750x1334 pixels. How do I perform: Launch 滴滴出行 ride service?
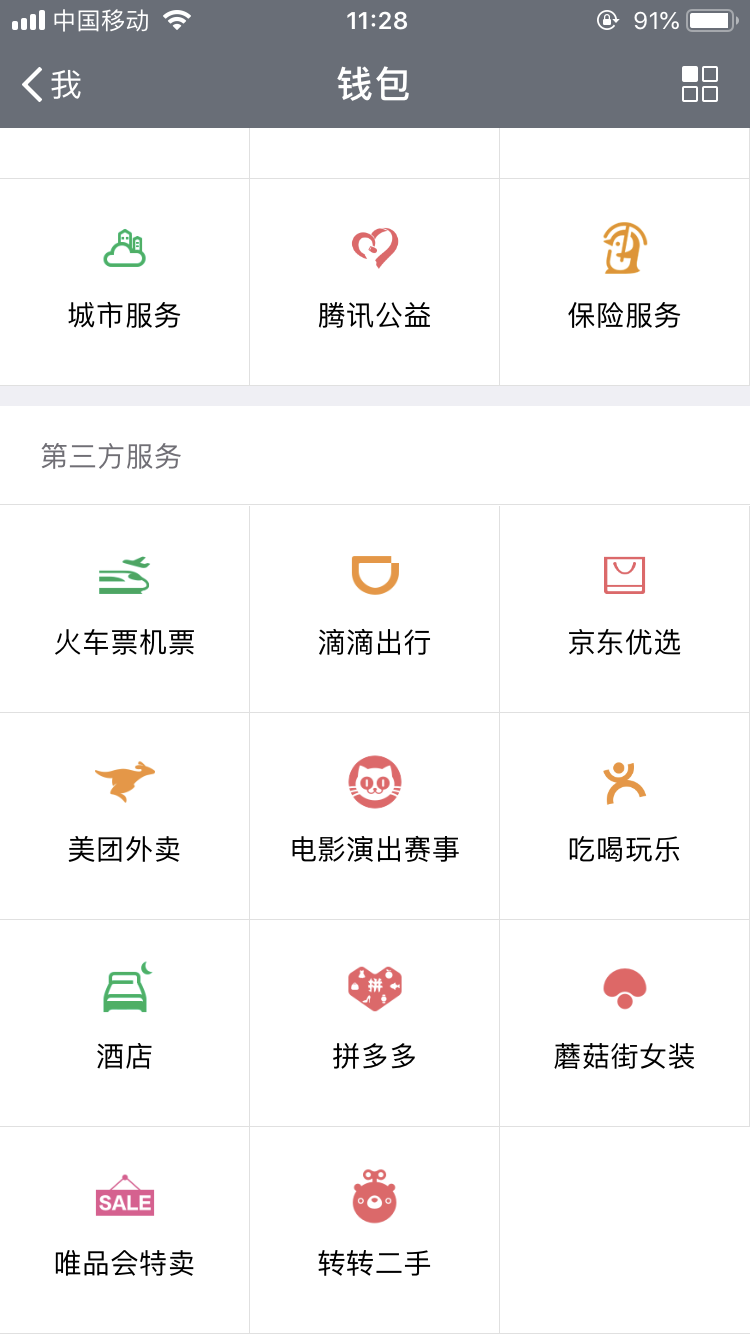click(375, 608)
